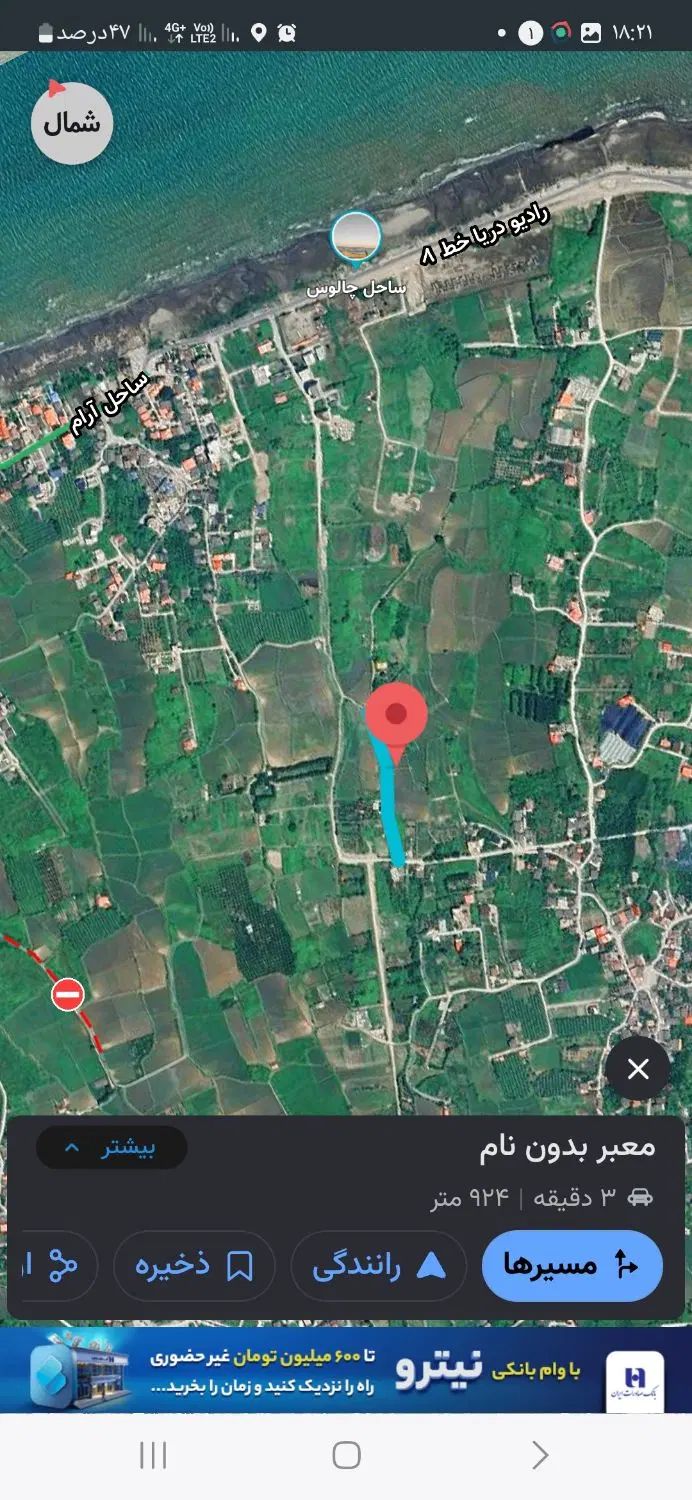
Task: Open the ساحل چالوس place marker
Action: point(356,240)
